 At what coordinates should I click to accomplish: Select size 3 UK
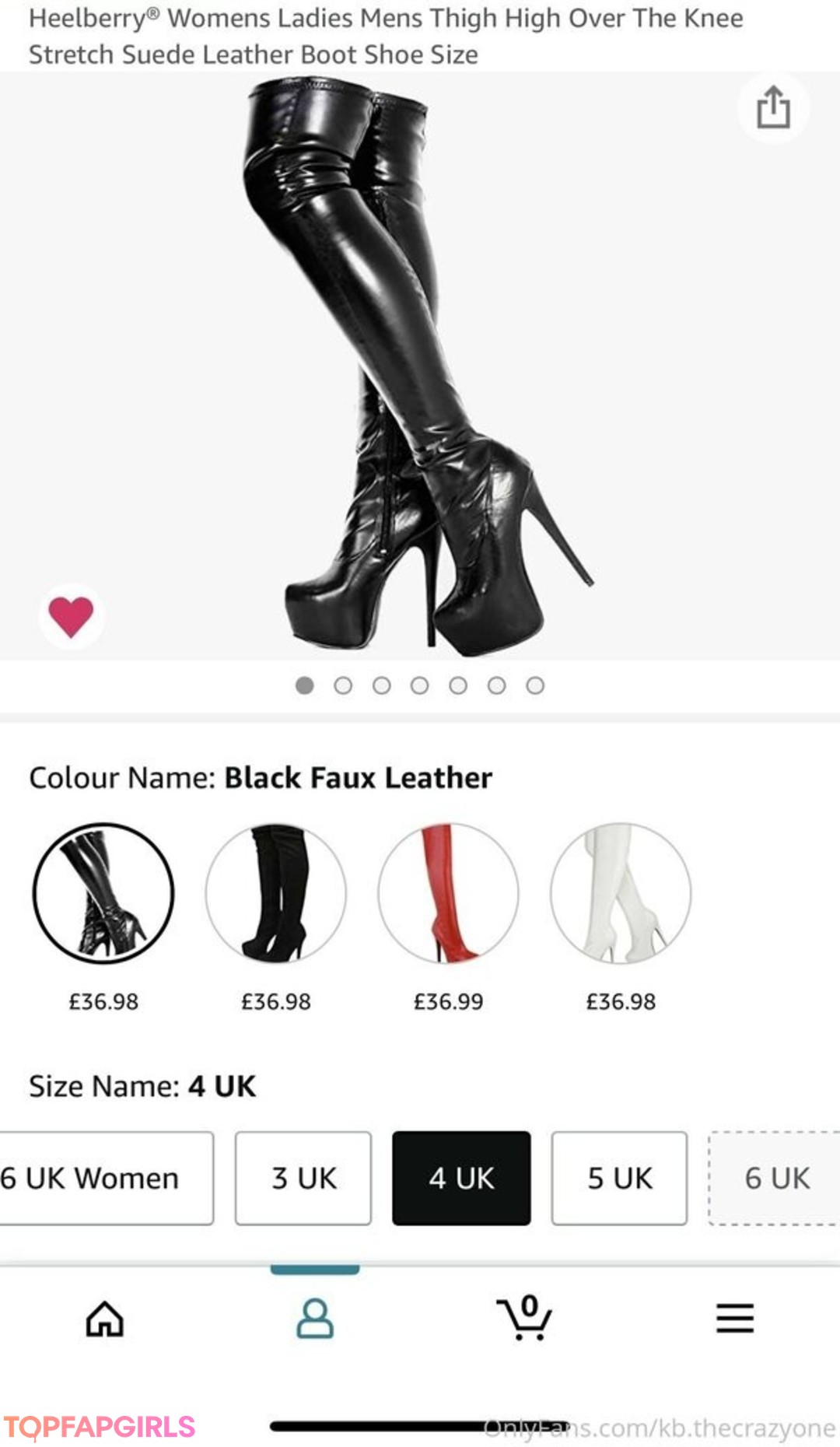[x=303, y=1178]
